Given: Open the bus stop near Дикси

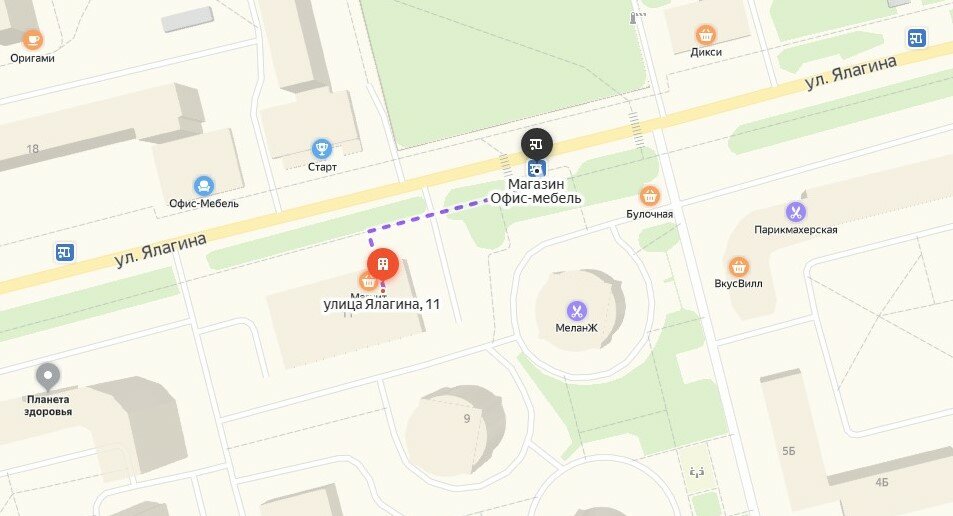Looking at the screenshot, I should (x=916, y=38).
